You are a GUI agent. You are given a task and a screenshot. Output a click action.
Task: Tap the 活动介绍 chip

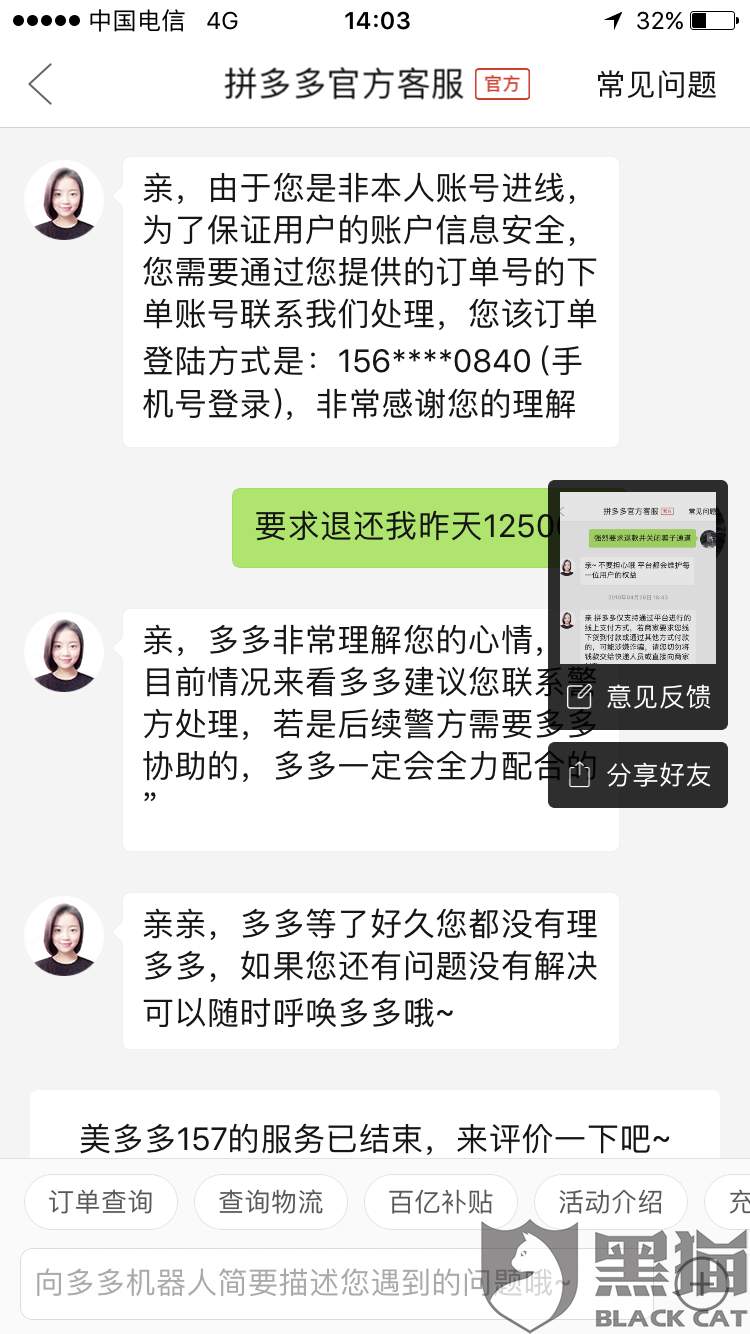(611, 1201)
